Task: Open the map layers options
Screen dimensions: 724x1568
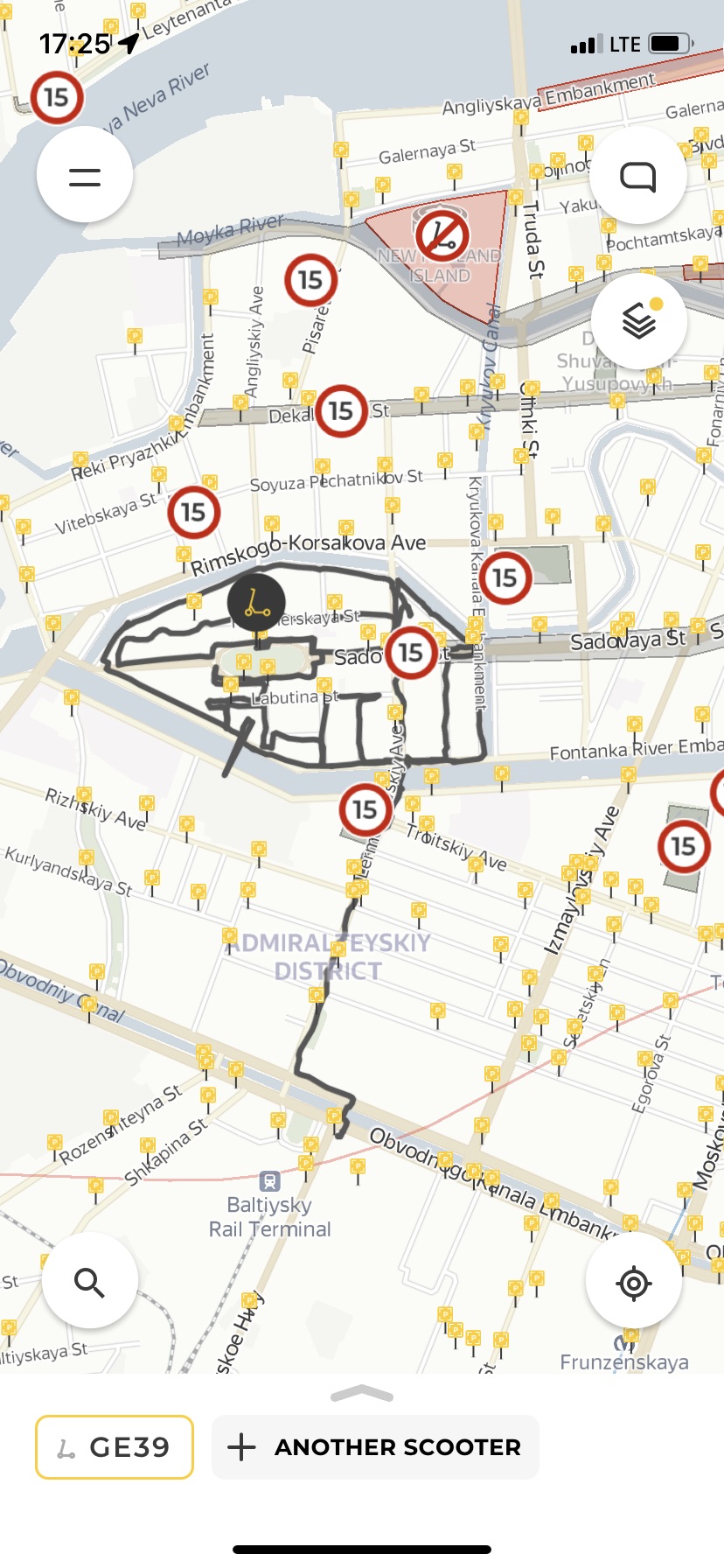Action: click(639, 321)
